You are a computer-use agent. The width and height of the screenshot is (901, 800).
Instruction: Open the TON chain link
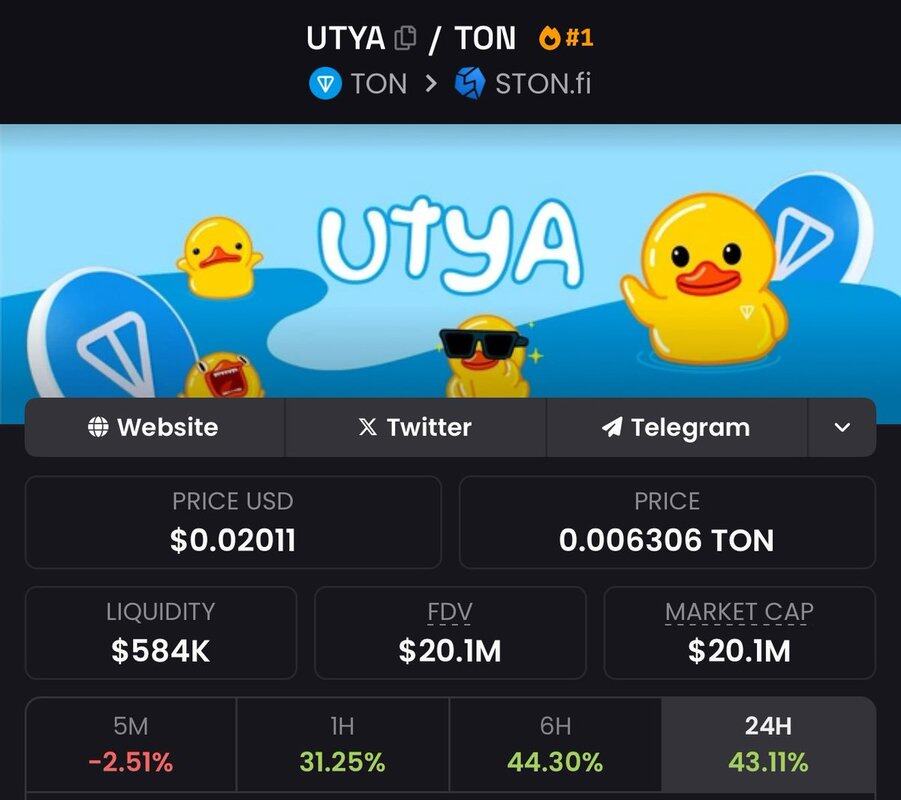[358, 83]
